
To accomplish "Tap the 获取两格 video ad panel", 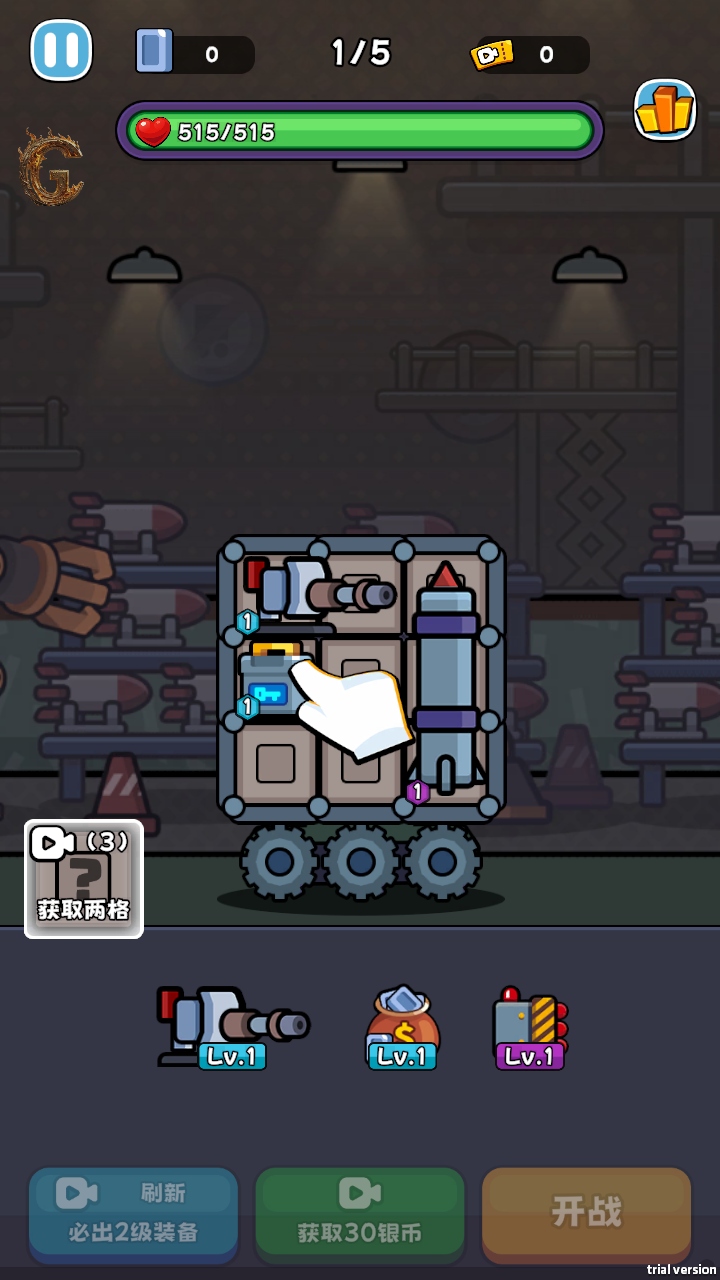I will point(83,878).
